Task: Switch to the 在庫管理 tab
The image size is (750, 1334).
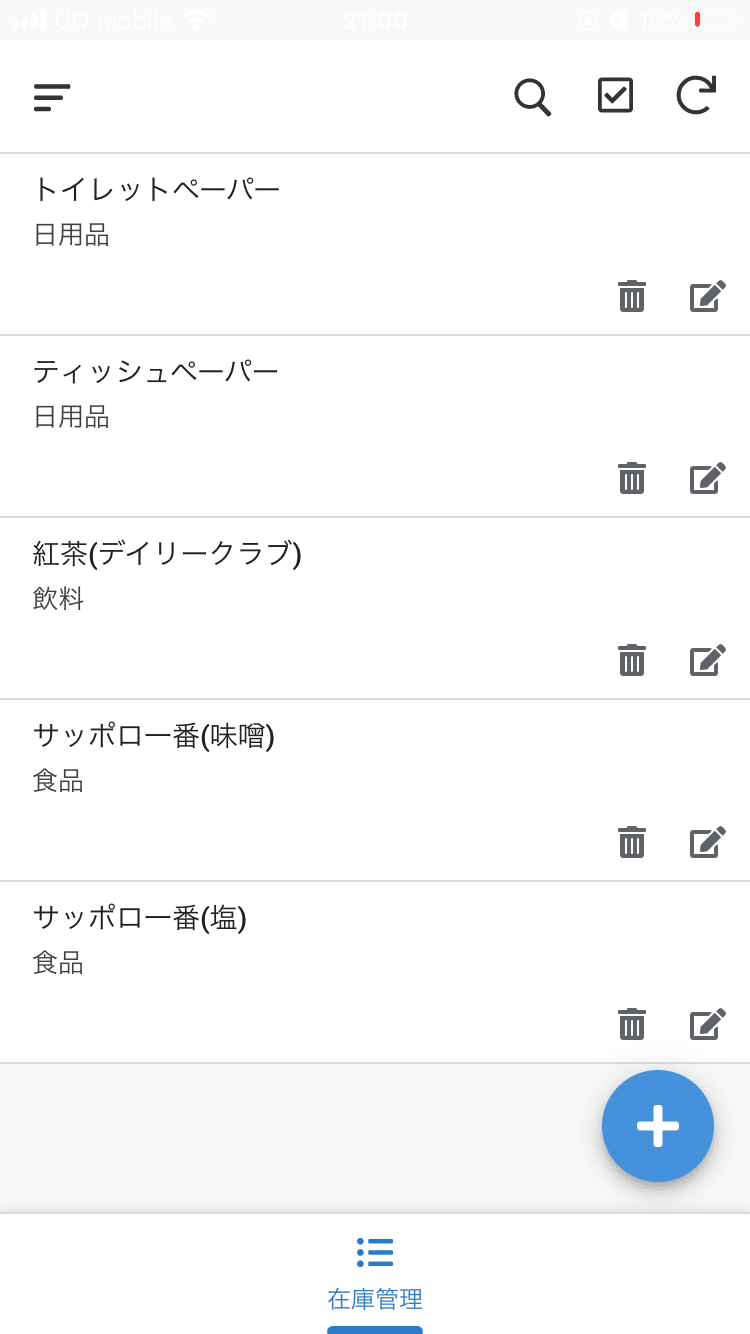Action: coord(375,1272)
